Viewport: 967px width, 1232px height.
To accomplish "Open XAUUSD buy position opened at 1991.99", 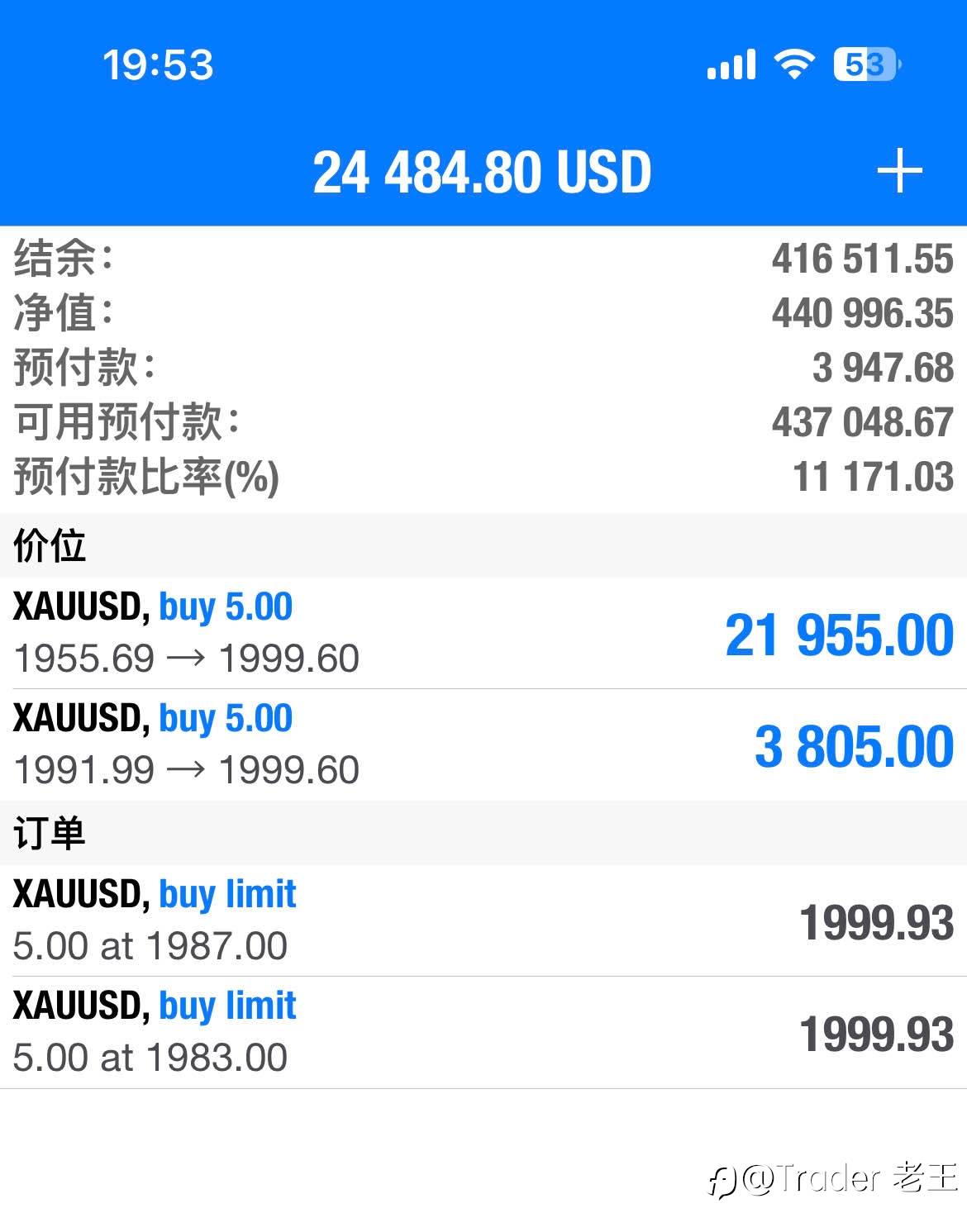I will (x=483, y=744).
